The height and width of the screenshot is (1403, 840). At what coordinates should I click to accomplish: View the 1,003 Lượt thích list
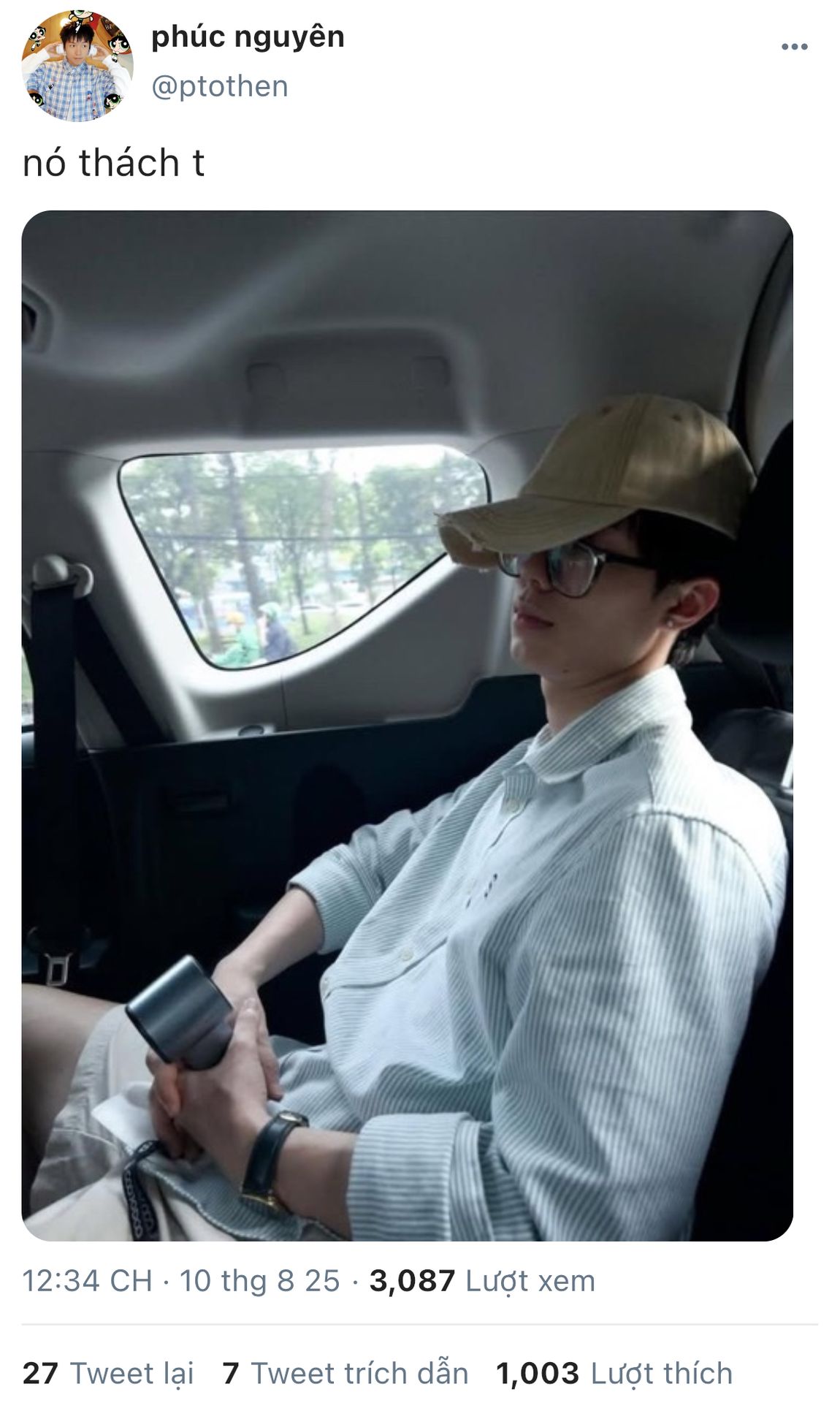click(614, 1373)
